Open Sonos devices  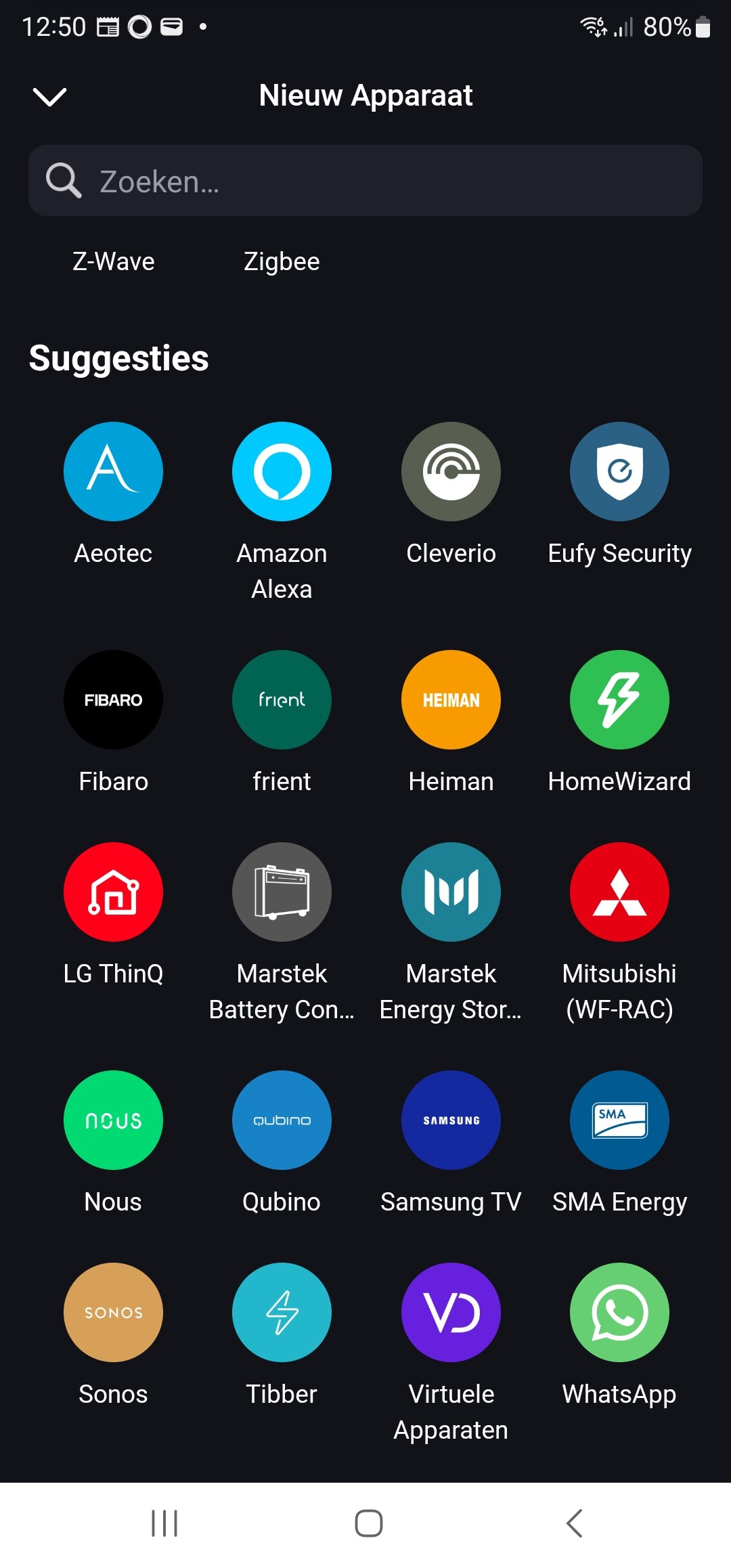click(113, 1313)
